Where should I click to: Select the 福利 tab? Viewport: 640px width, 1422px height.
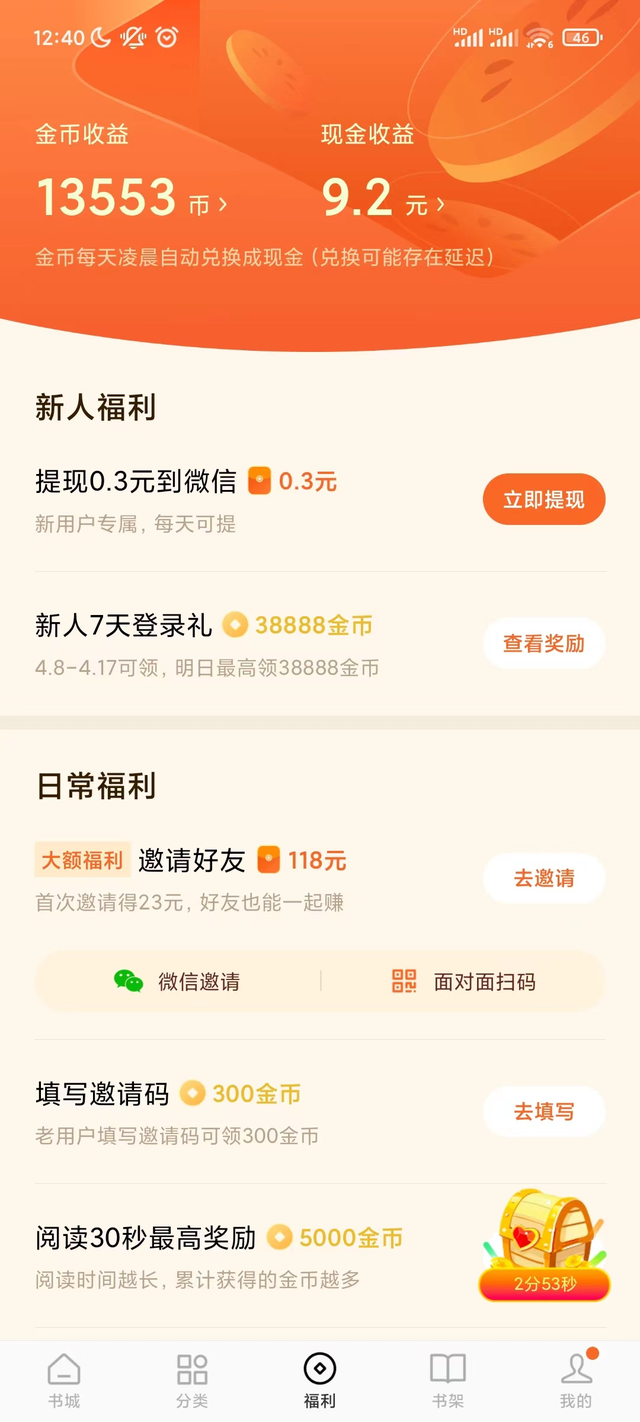click(x=320, y=1380)
